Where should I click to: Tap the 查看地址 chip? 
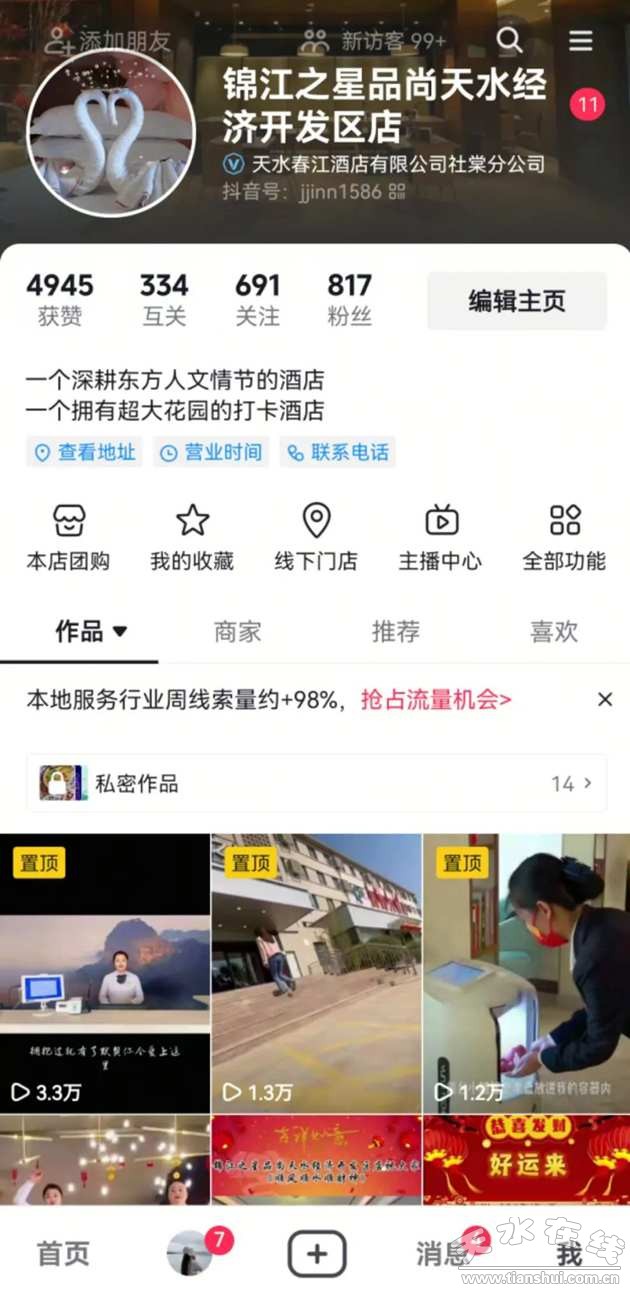click(85, 452)
